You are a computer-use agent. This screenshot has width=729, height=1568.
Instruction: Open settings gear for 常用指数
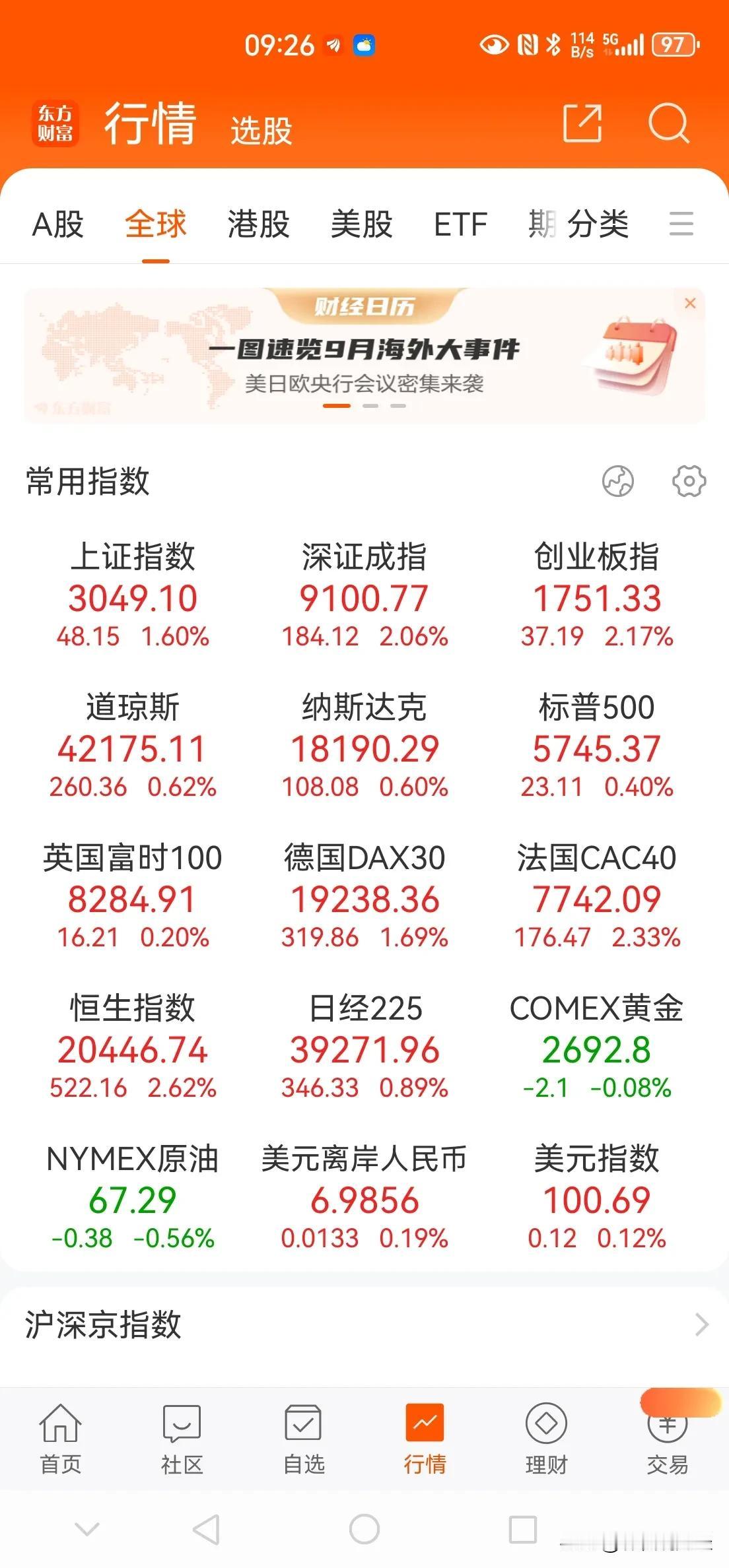point(689,480)
